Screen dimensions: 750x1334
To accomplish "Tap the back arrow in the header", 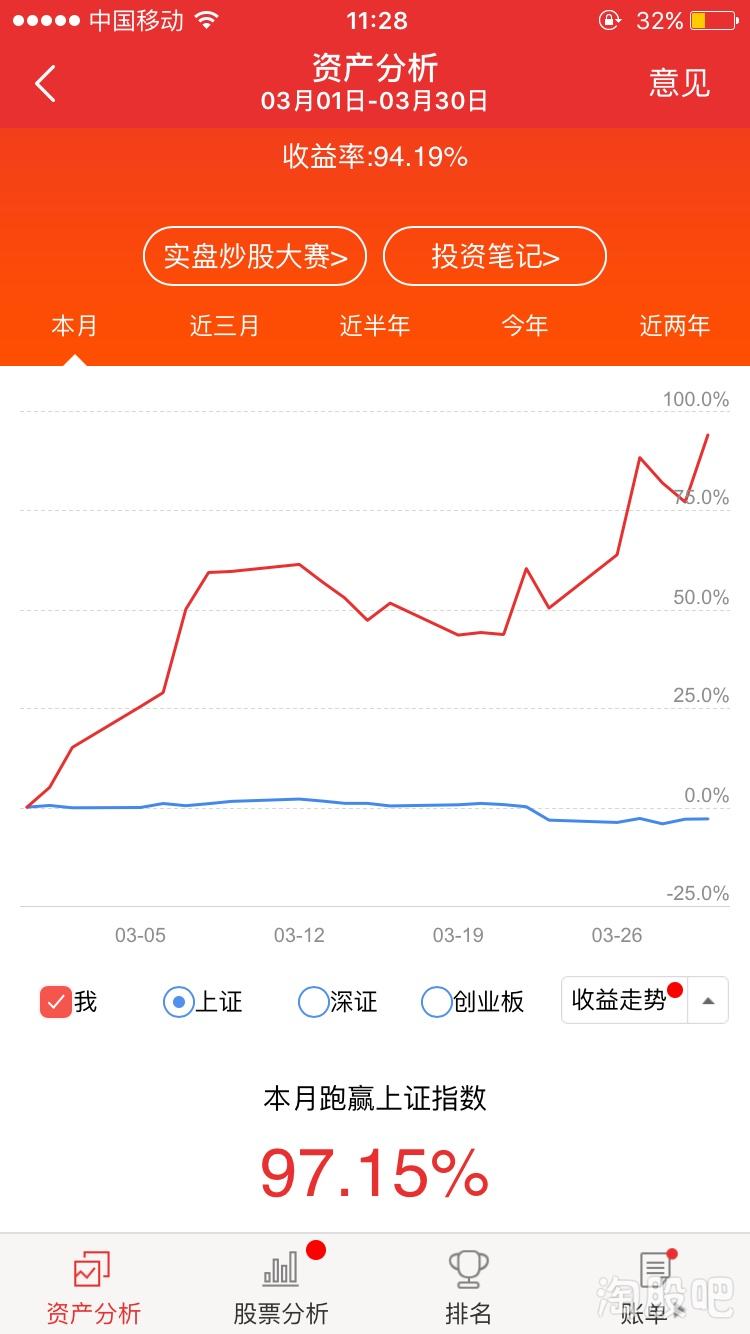I will (x=44, y=84).
